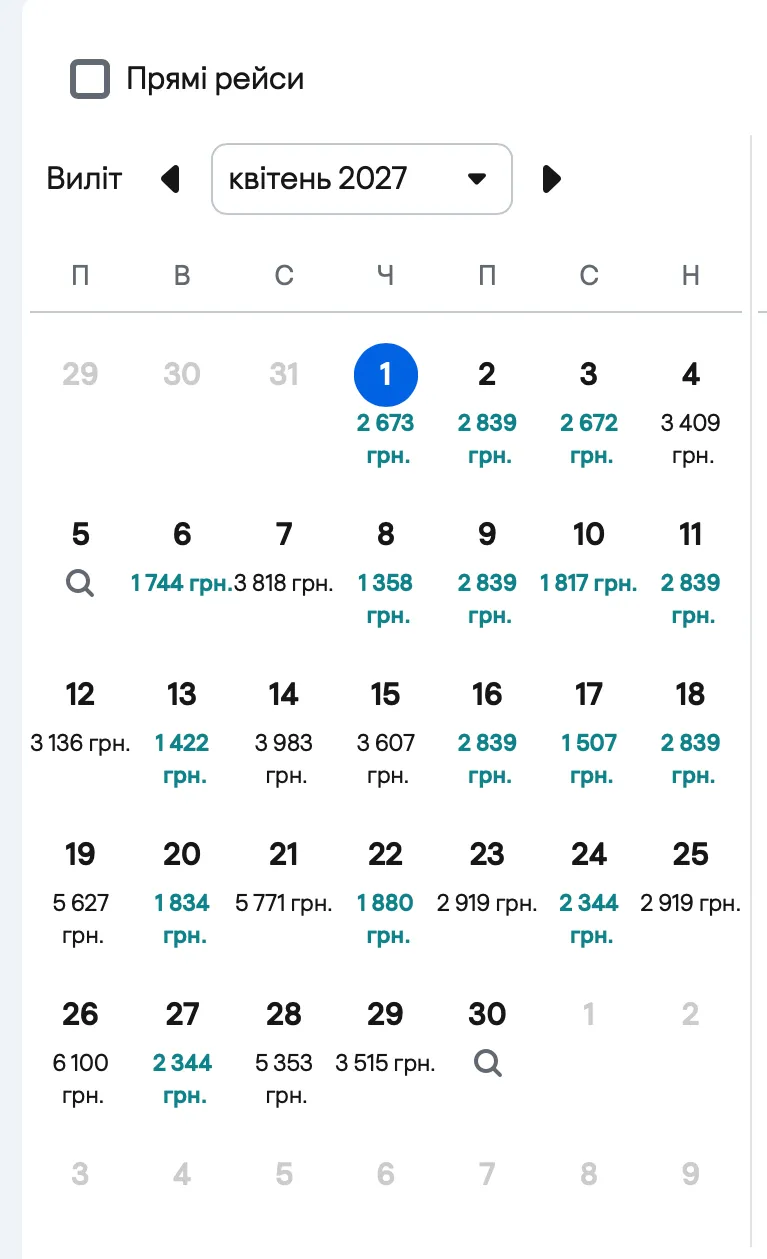Screen dimensions: 767x1259
Task: Enable the Прямі рейси checkbox
Action: click(x=90, y=79)
